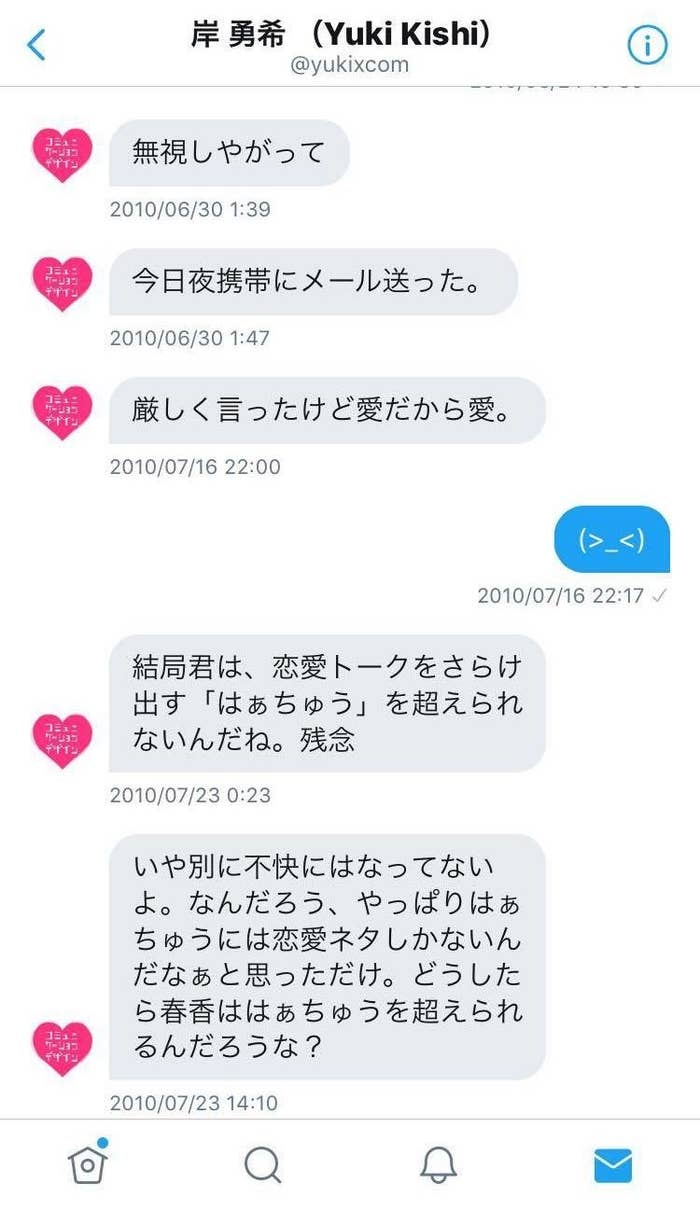
Task: Open the Messages envelope tab
Action: [x=613, y=1164]
